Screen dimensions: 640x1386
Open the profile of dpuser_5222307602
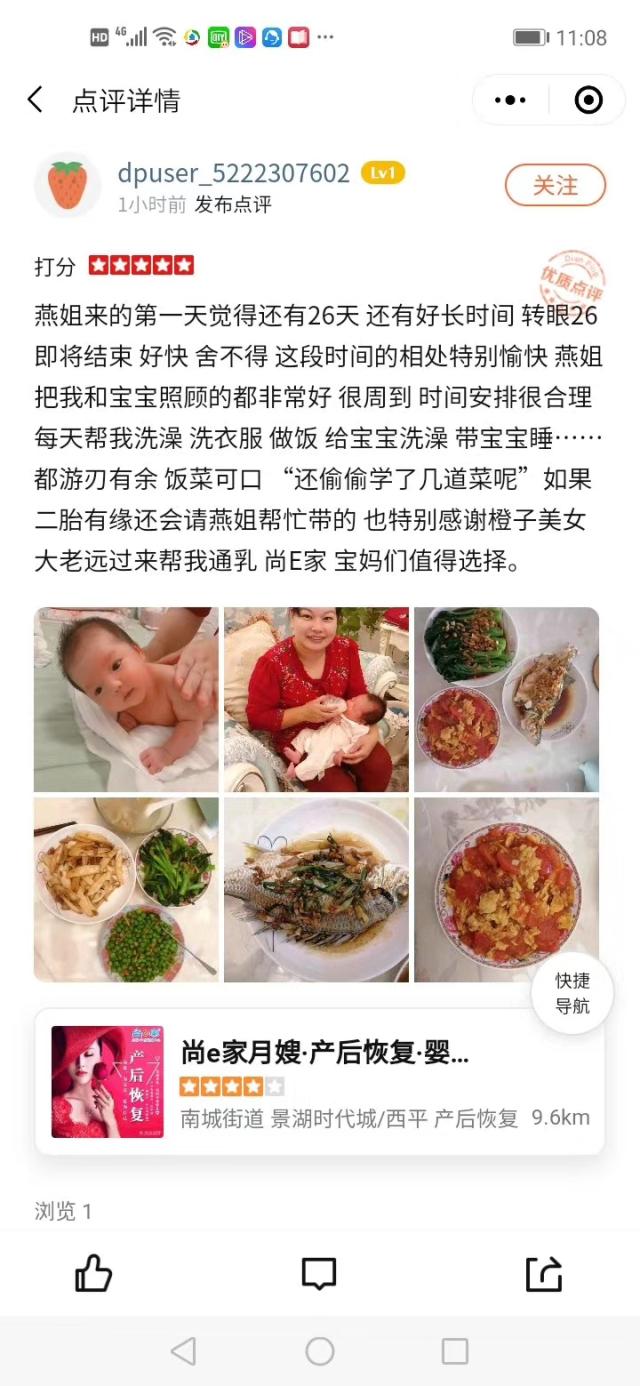pyautogui.click(x=233, y=173)
